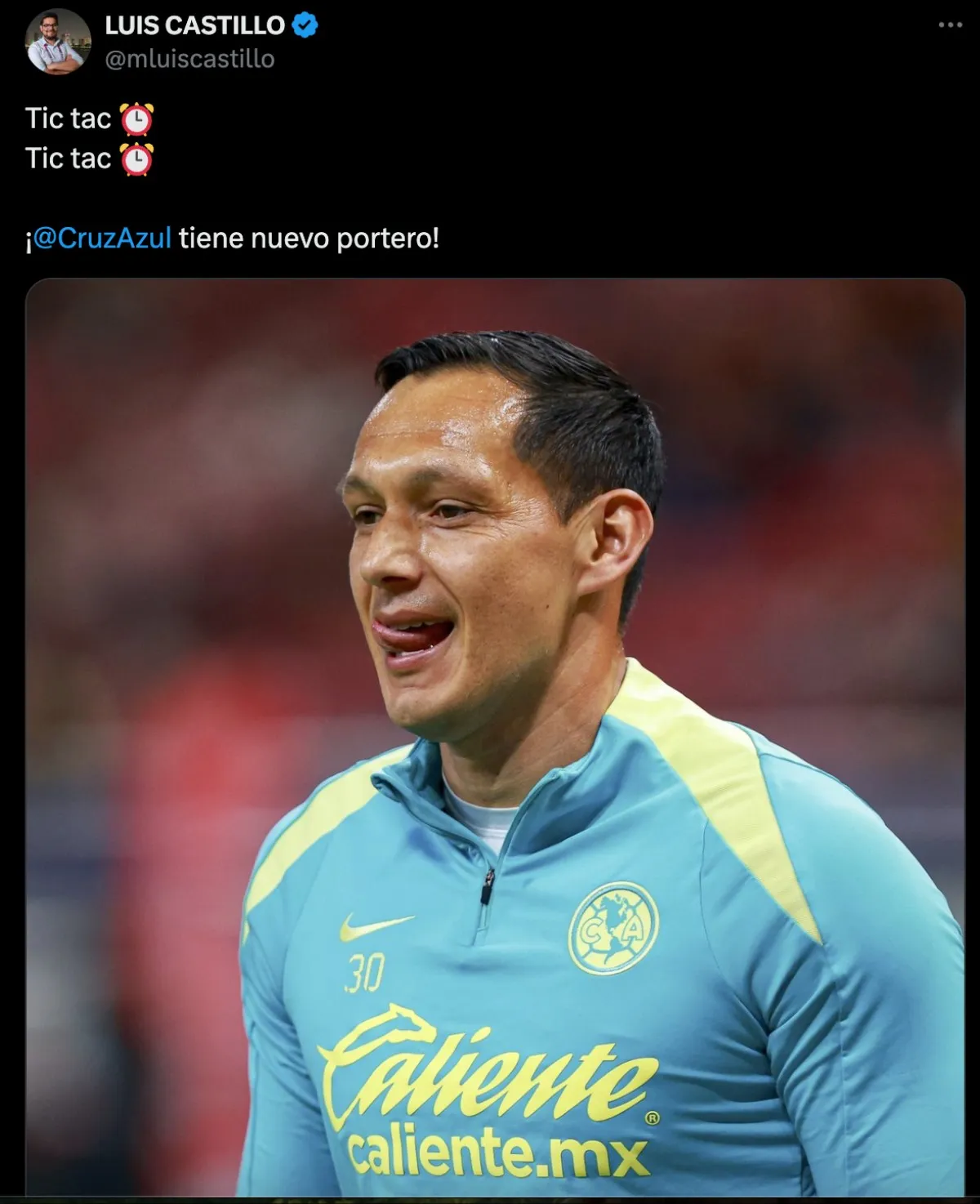Screen dimensions: 980x1204
Task: View the attached goalkeeper photo
Action: pyautogui.click(x=495, y=735)
